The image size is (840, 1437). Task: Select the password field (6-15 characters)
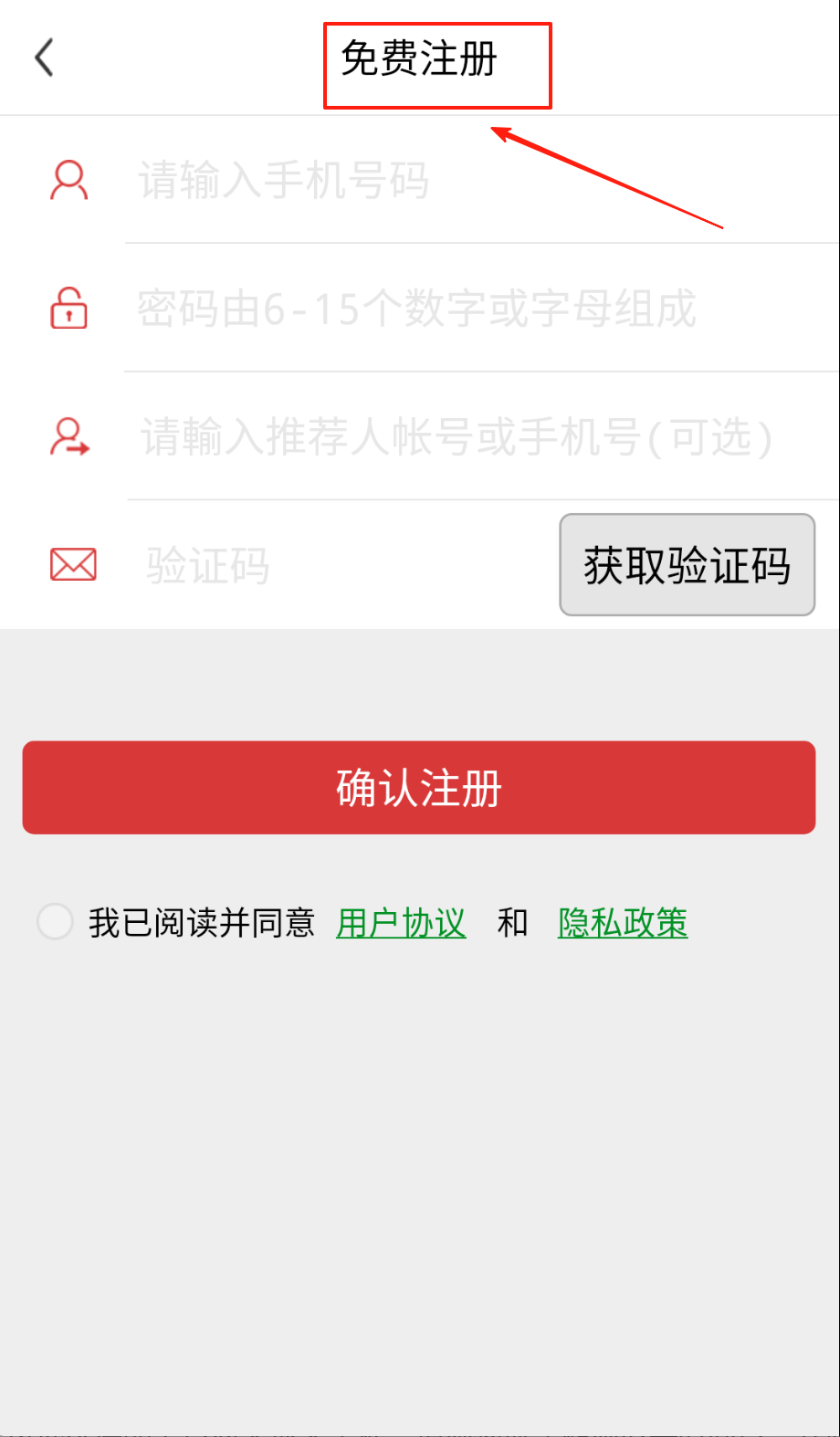(x=457, y=309)
